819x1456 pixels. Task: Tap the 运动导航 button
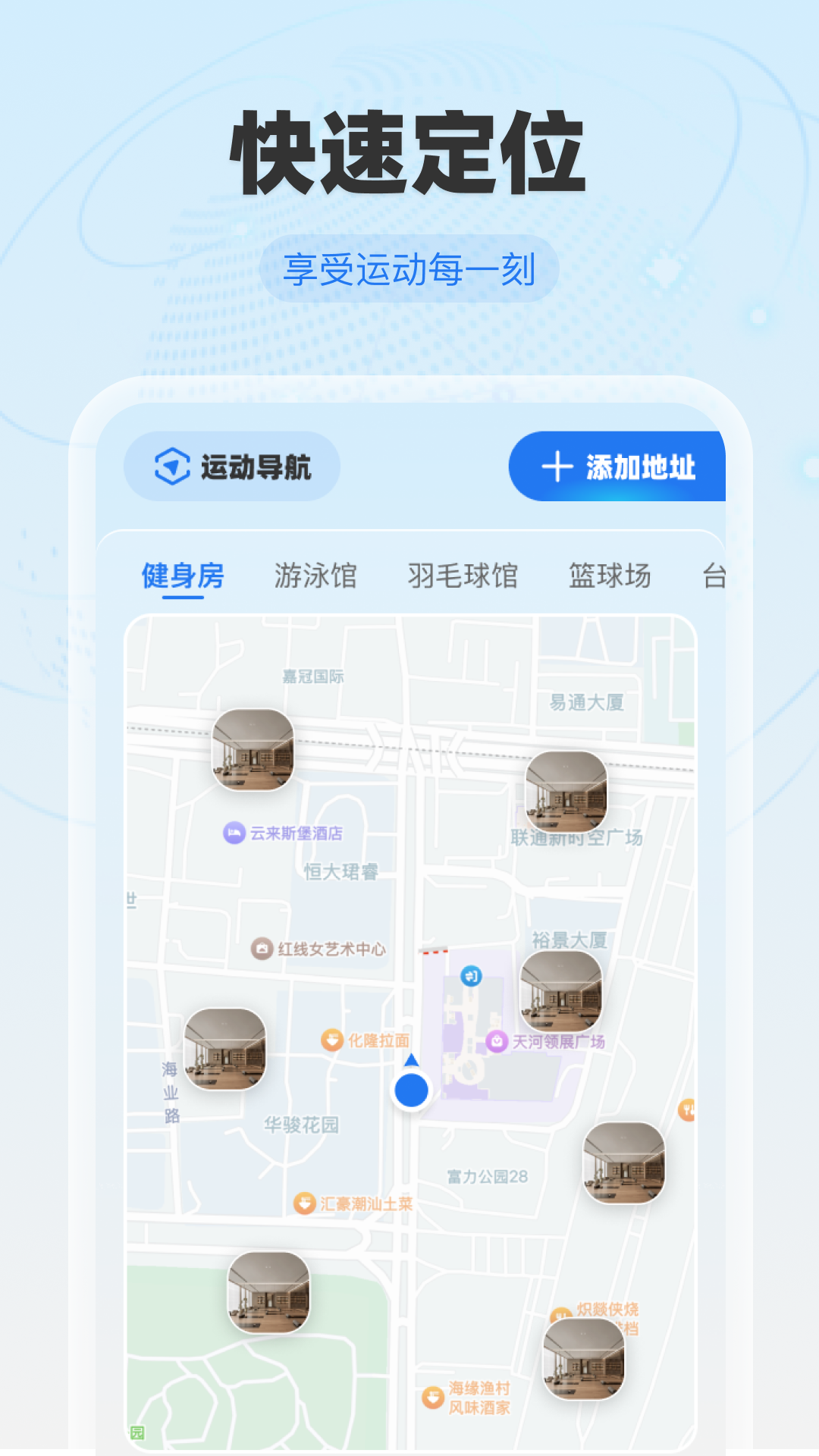[231, 466]
